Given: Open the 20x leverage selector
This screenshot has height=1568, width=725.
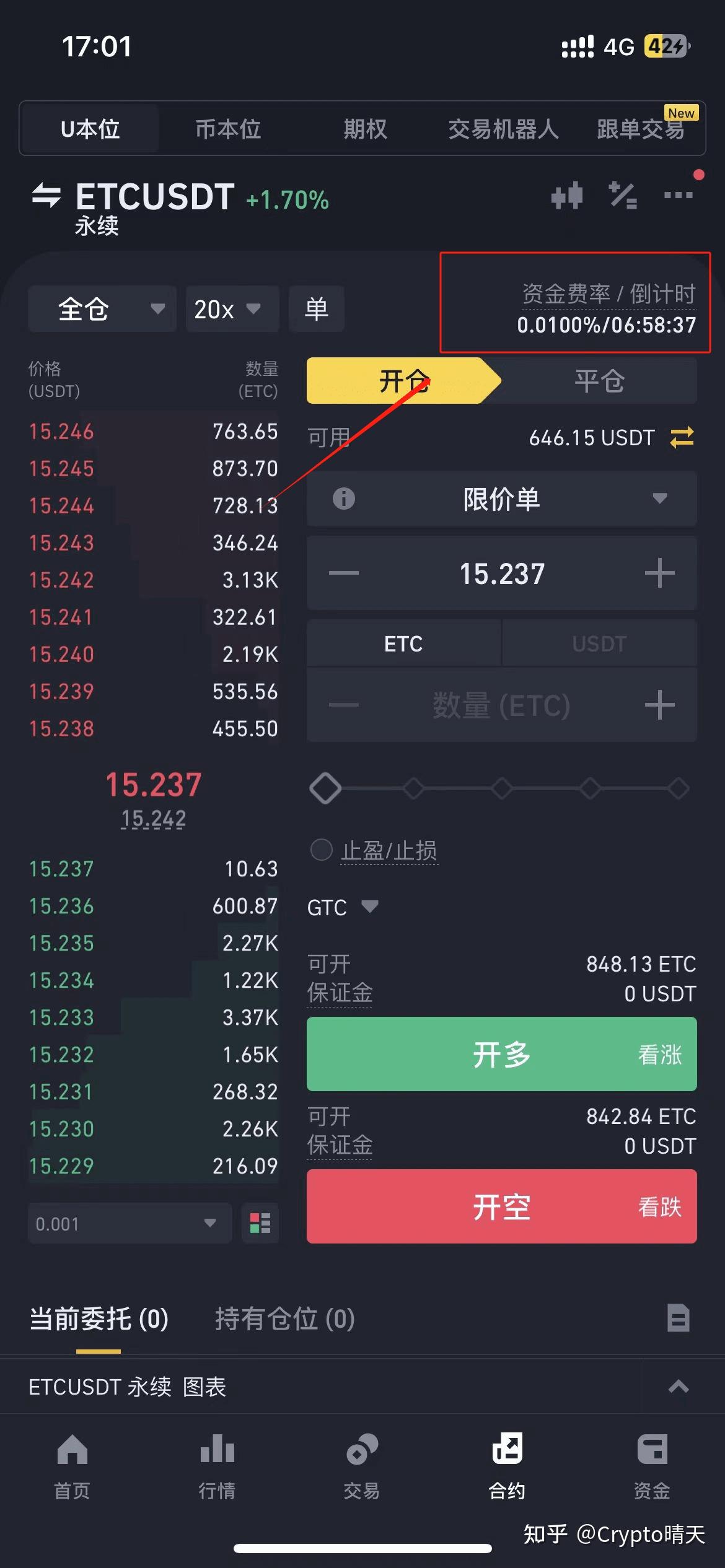Looking at the screenshot, I should coord(232,308).
